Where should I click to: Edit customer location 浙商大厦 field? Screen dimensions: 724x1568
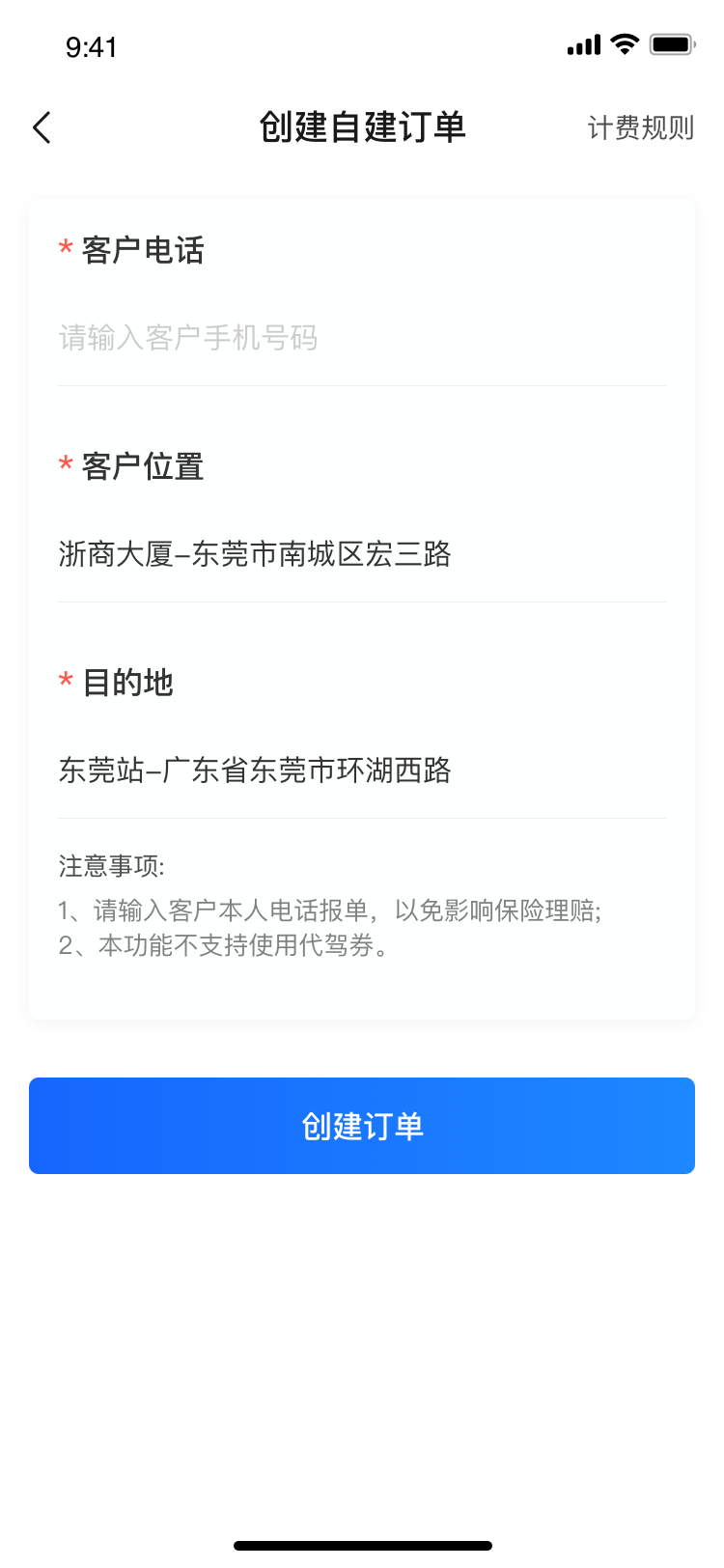pyautogui.click(x=361, y=554)
